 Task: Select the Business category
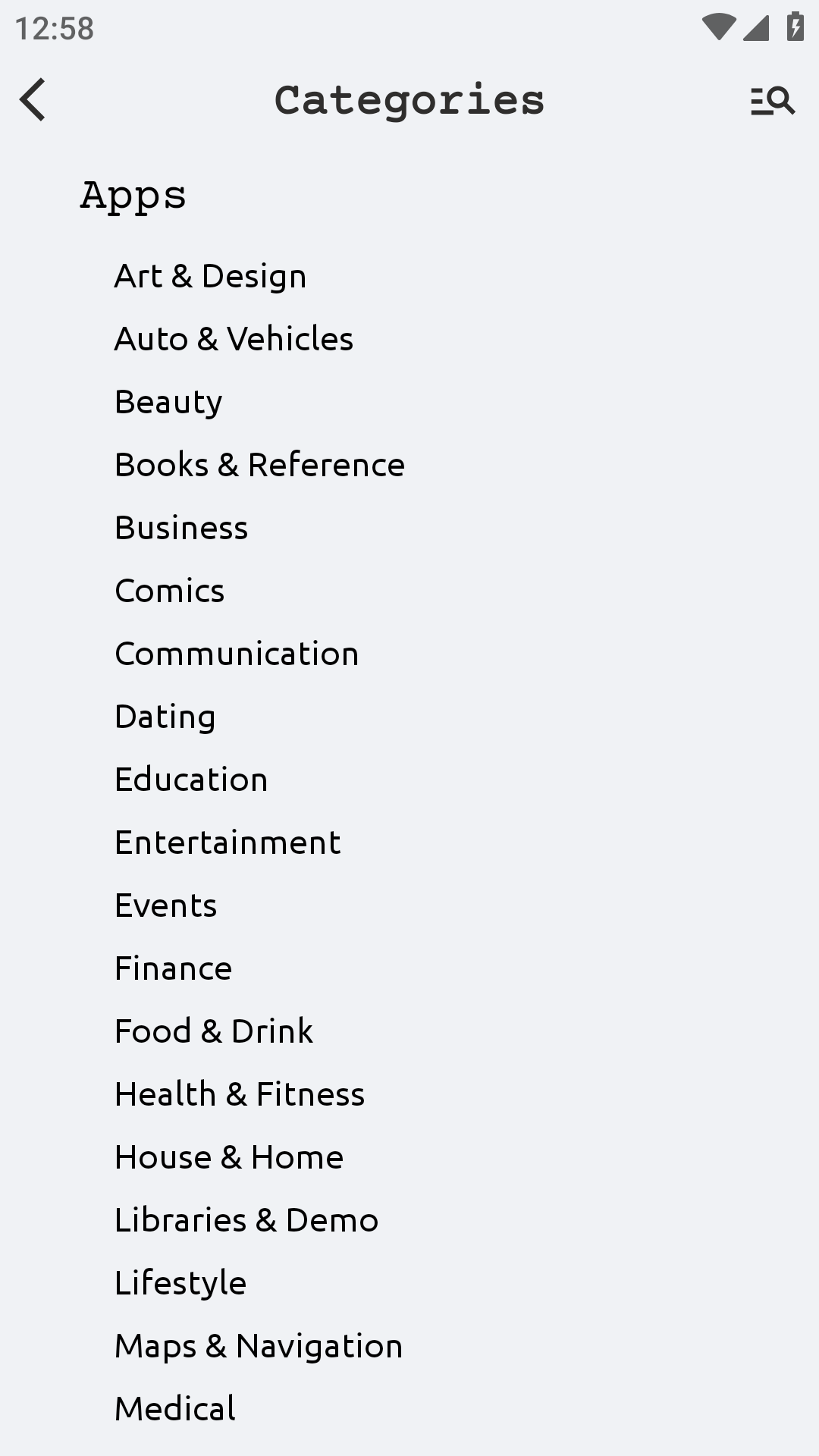[x=181, y=528]
